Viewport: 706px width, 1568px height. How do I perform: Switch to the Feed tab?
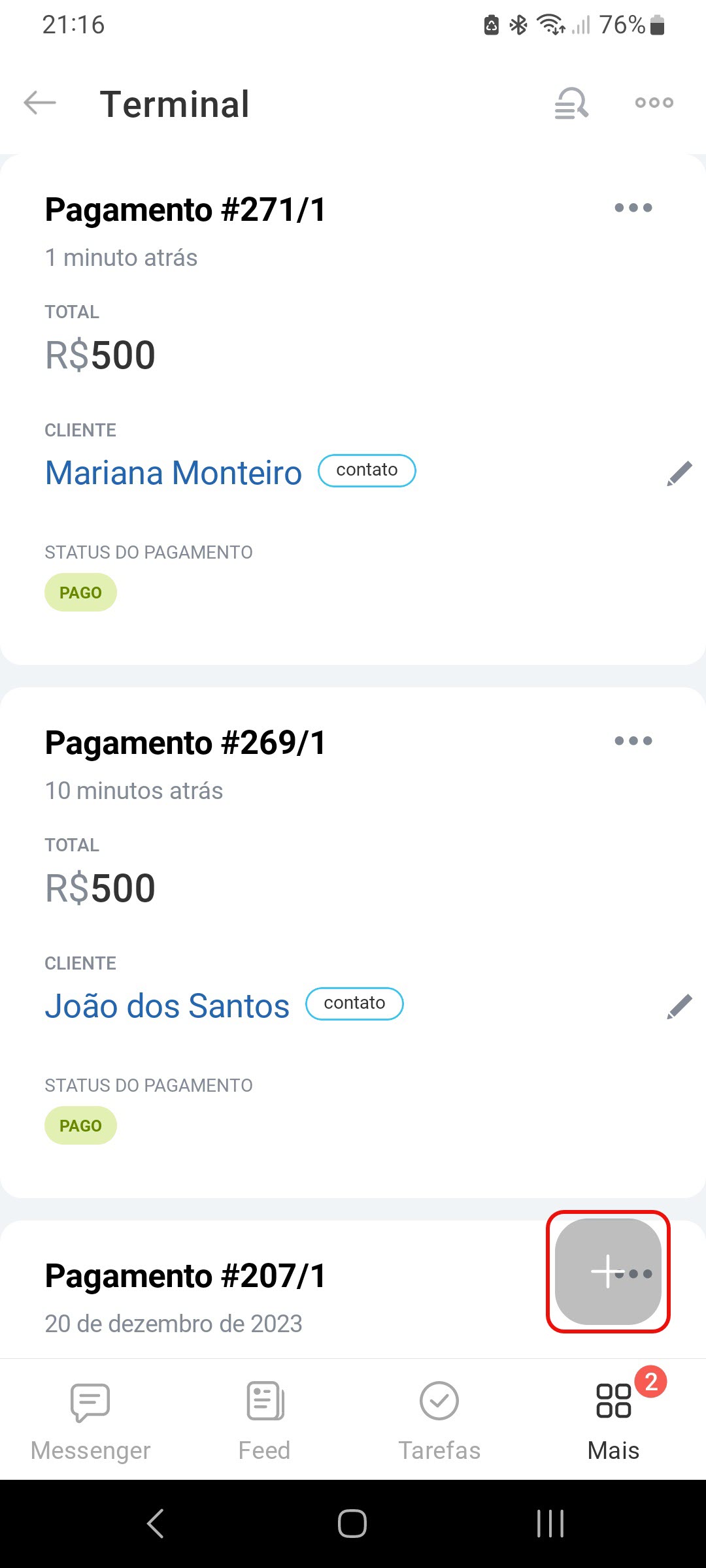point(265,1420)
